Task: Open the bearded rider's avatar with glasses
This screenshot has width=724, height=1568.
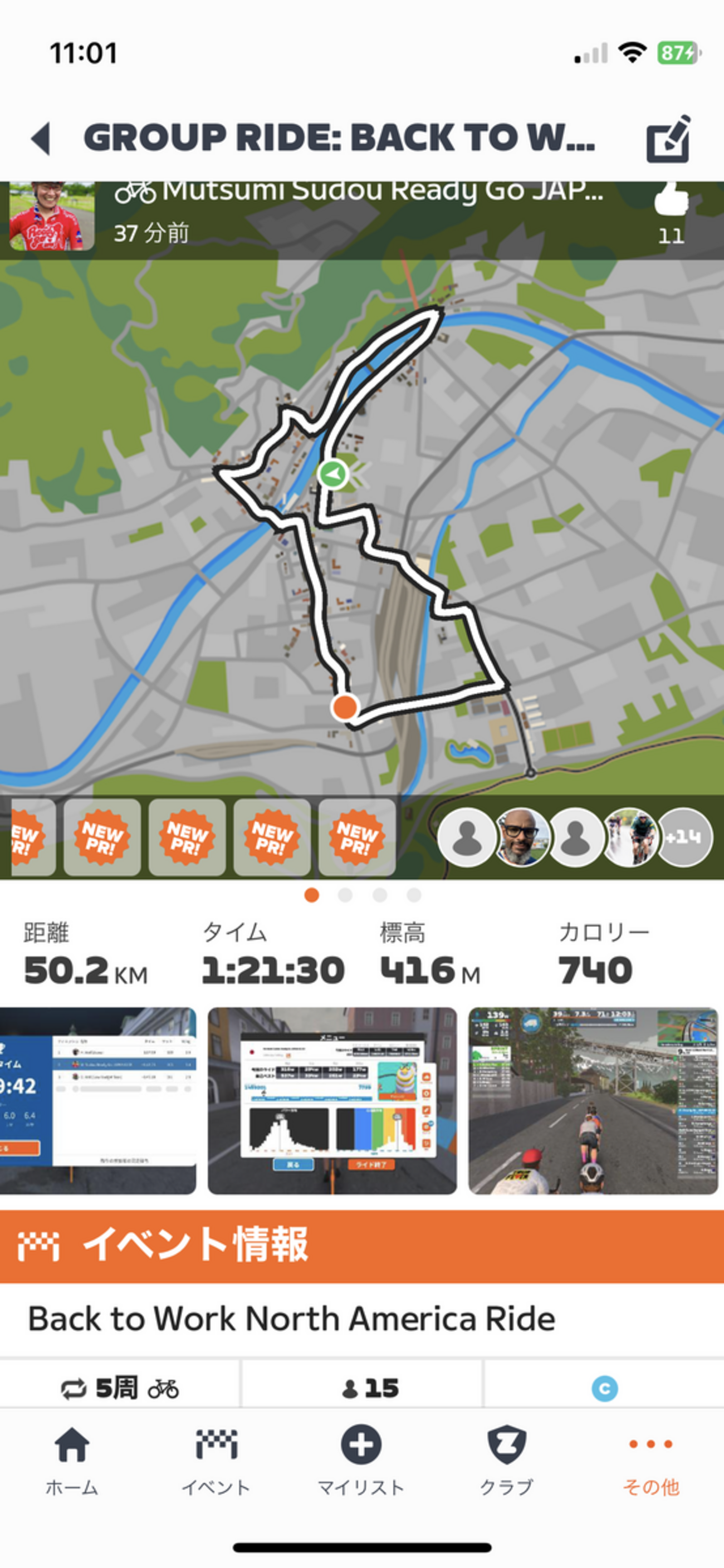Action: pos(522,837)
